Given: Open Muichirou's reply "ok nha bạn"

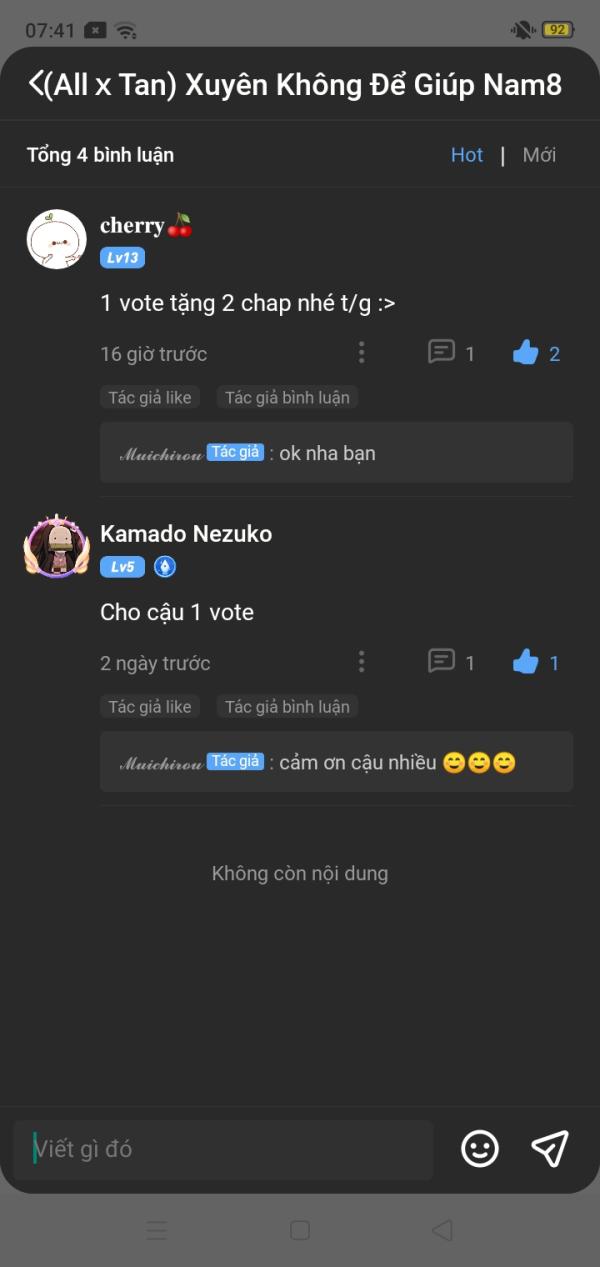Looking at the screenshot, I should (x=336, y=453).
